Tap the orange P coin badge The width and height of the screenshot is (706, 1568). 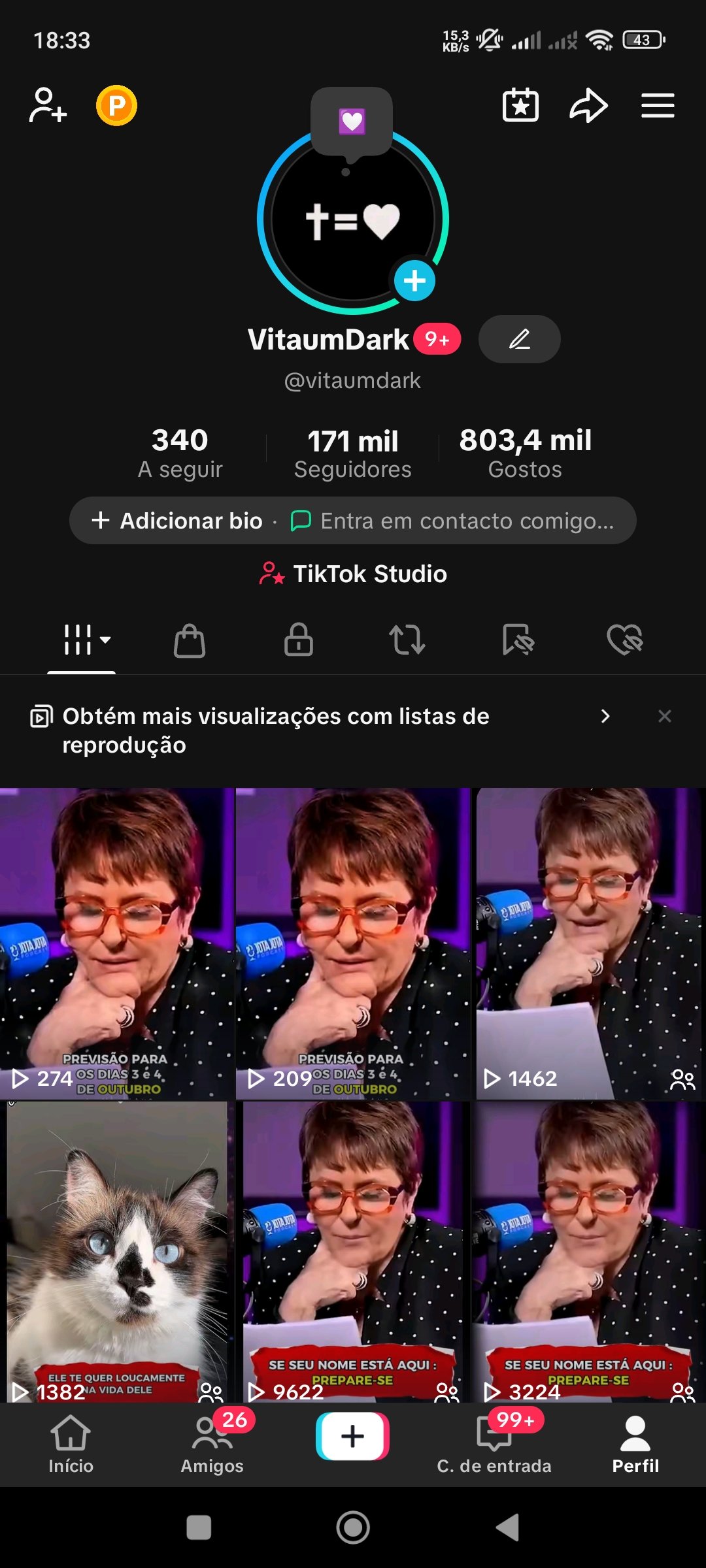point(116,105)
